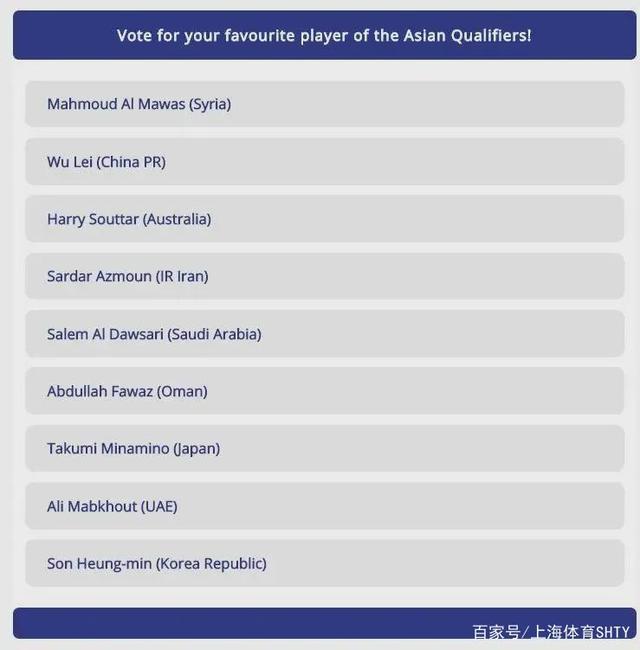640x650 pixels.
Task: Select Abdullah Fawaz (Oman)
Action: pyautogui.click(x=324, y=391)
